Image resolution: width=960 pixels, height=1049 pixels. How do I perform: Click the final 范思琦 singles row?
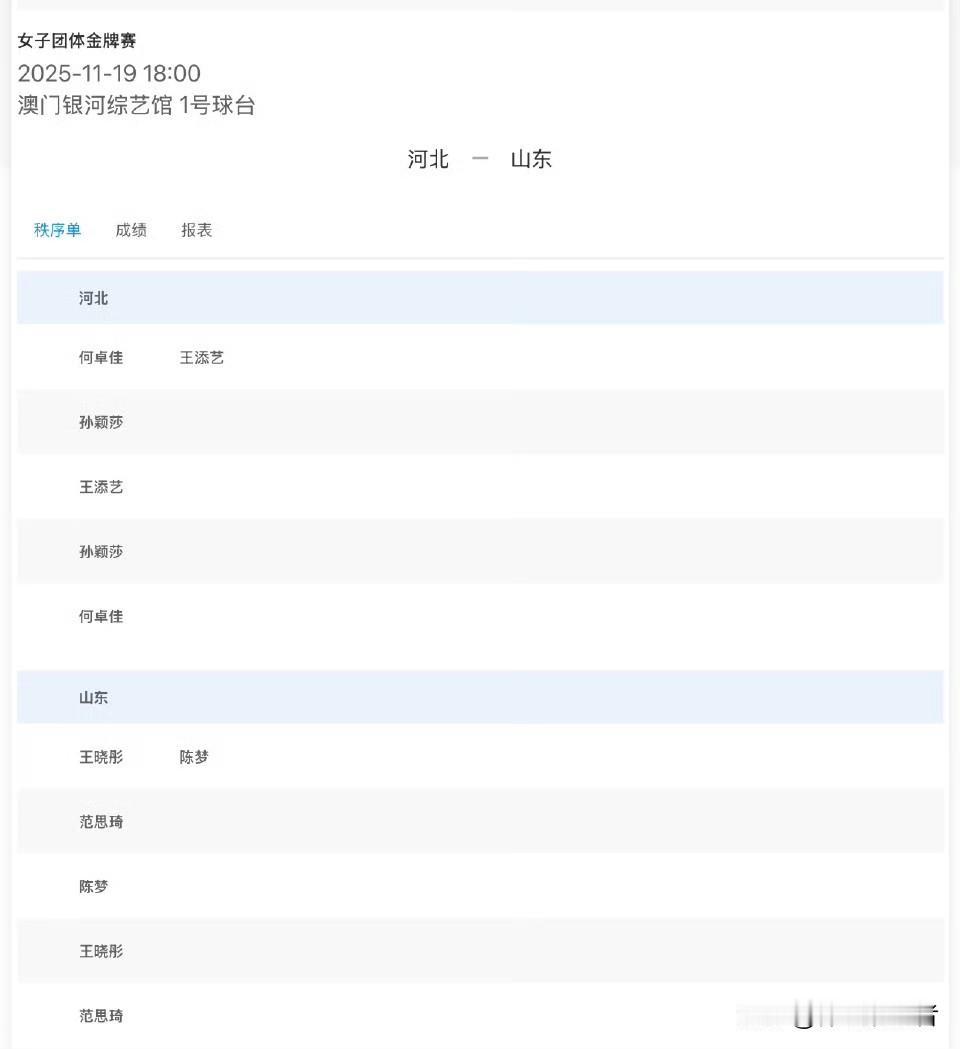coord(100,1015)
